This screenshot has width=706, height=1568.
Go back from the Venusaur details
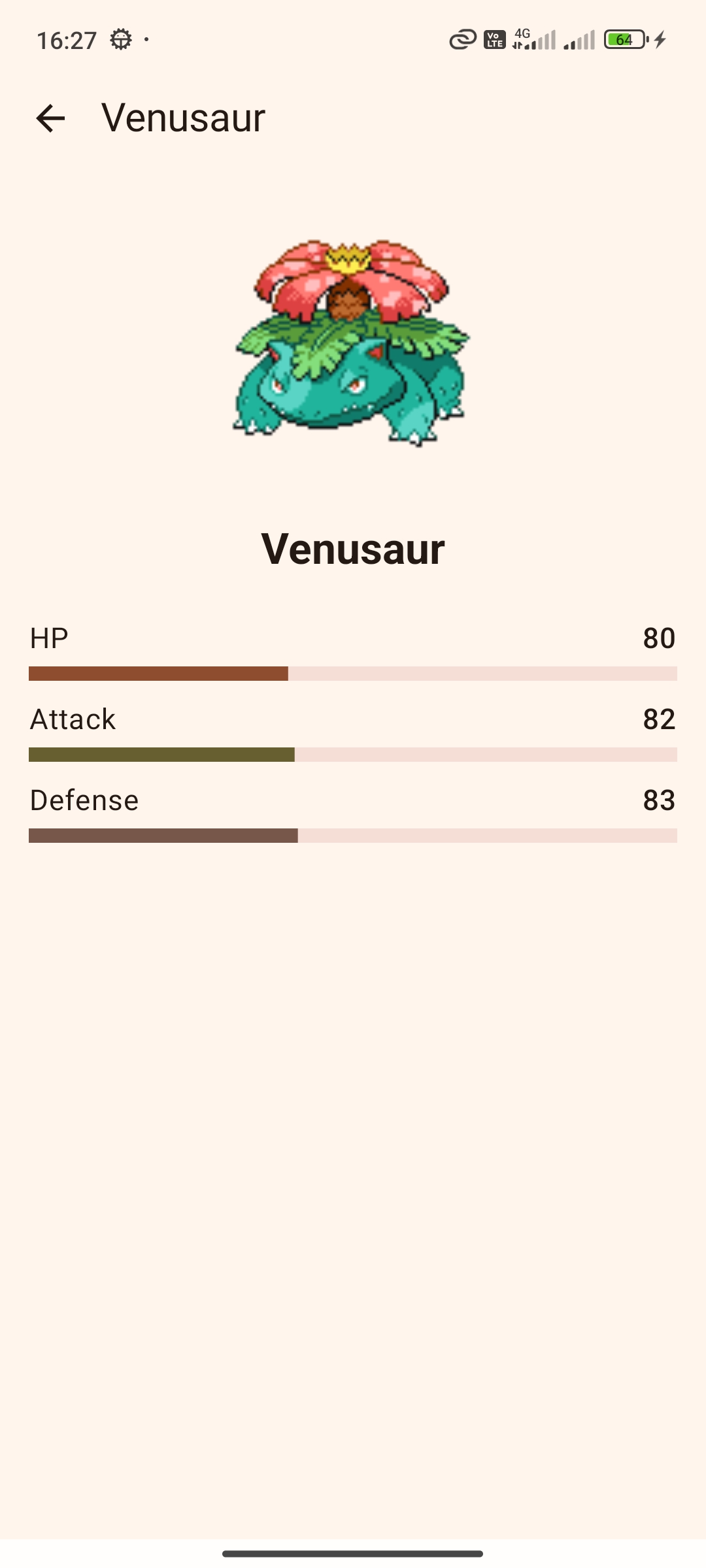(x=50, y=118)
